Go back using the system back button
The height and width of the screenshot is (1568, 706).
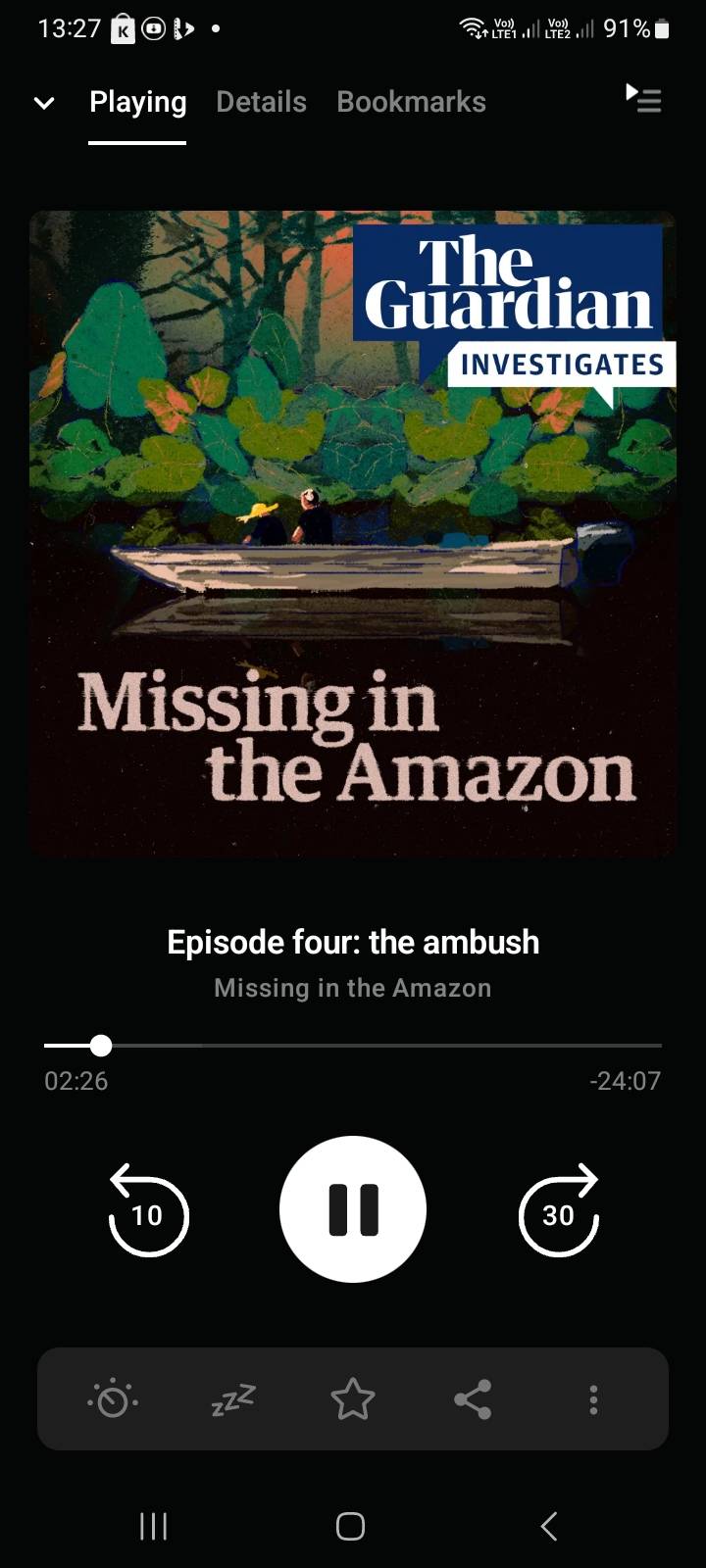549,1526
